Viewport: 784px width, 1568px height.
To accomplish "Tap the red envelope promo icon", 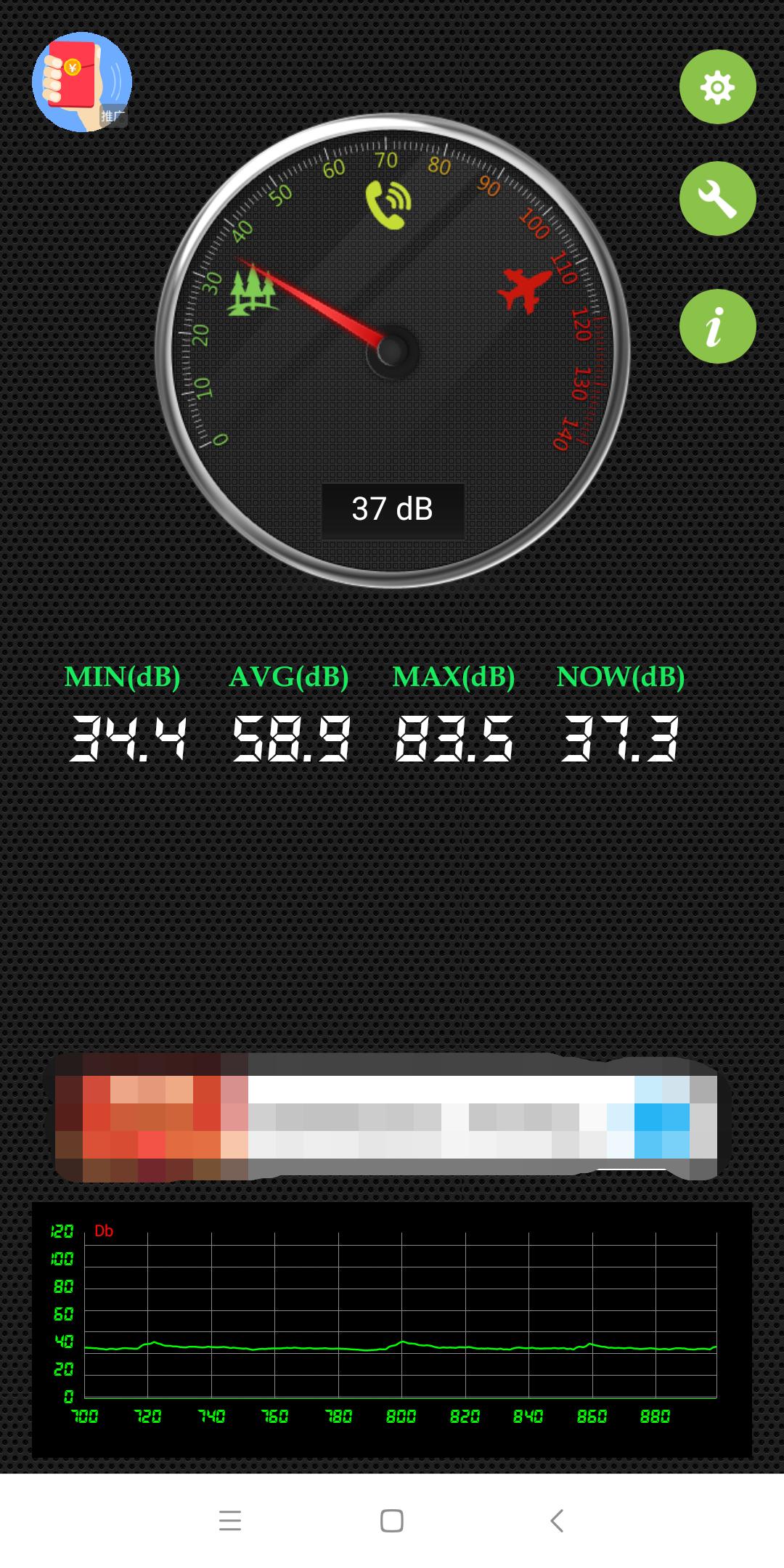I will coord(81,82).
